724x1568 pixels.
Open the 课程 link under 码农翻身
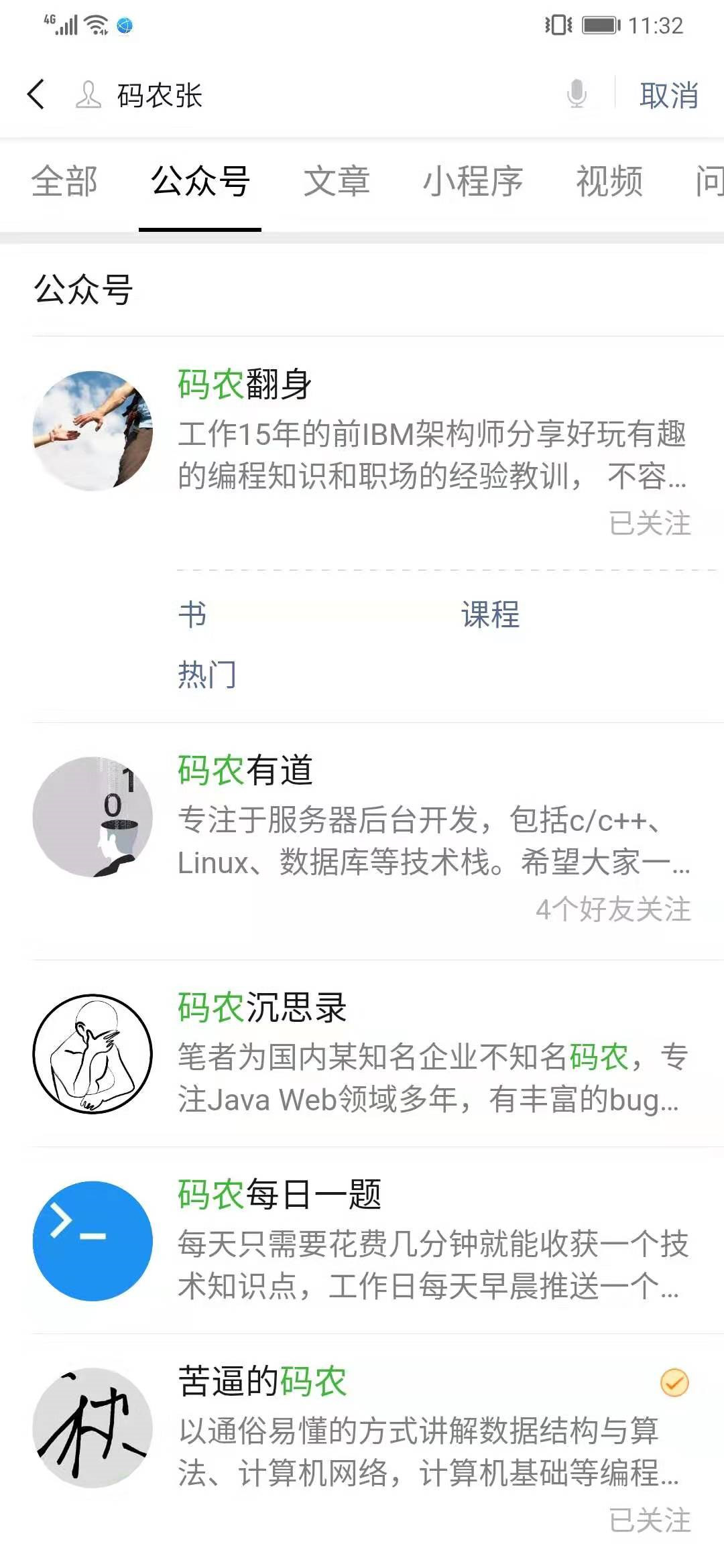[490, 614]
